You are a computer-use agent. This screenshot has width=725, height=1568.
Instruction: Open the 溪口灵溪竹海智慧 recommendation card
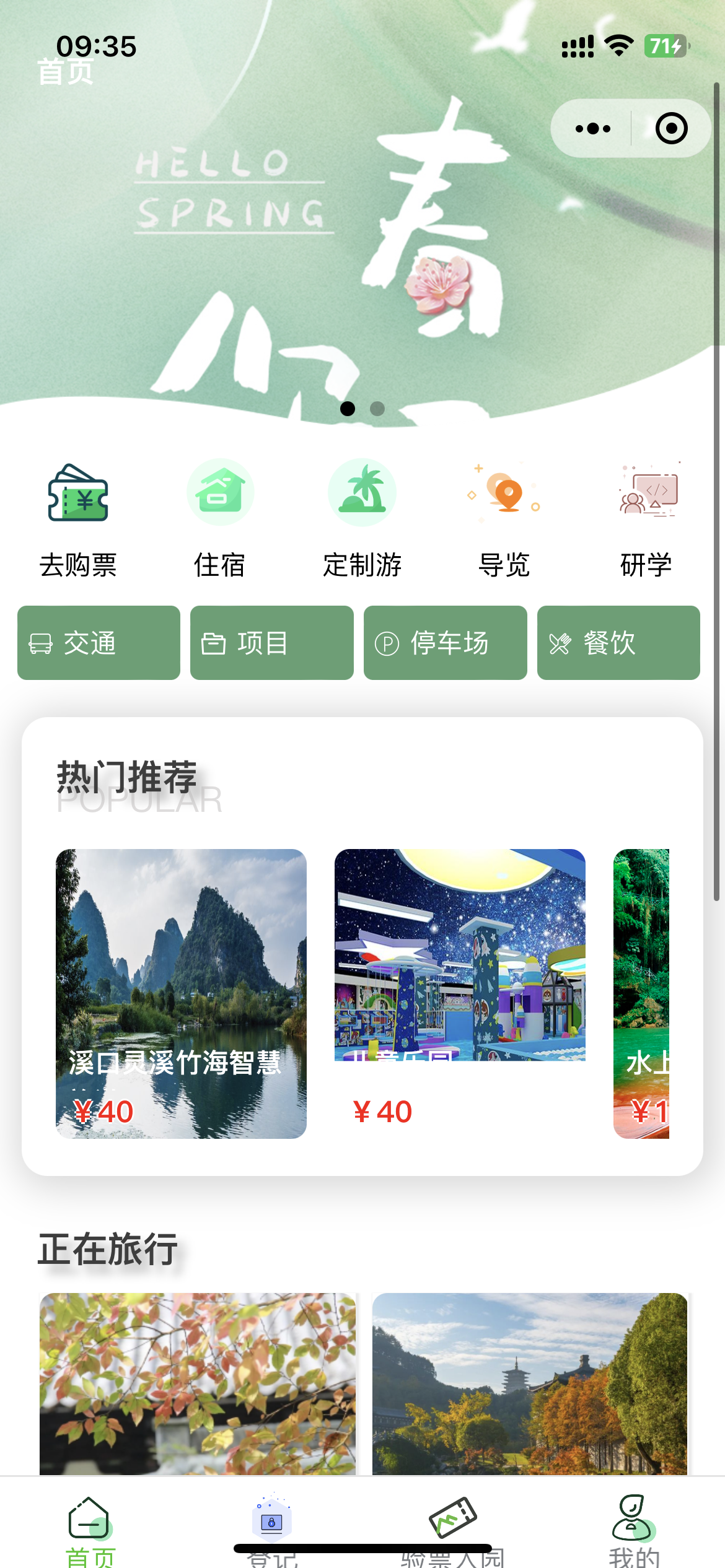pyautogui.click(x=181, y=993)
